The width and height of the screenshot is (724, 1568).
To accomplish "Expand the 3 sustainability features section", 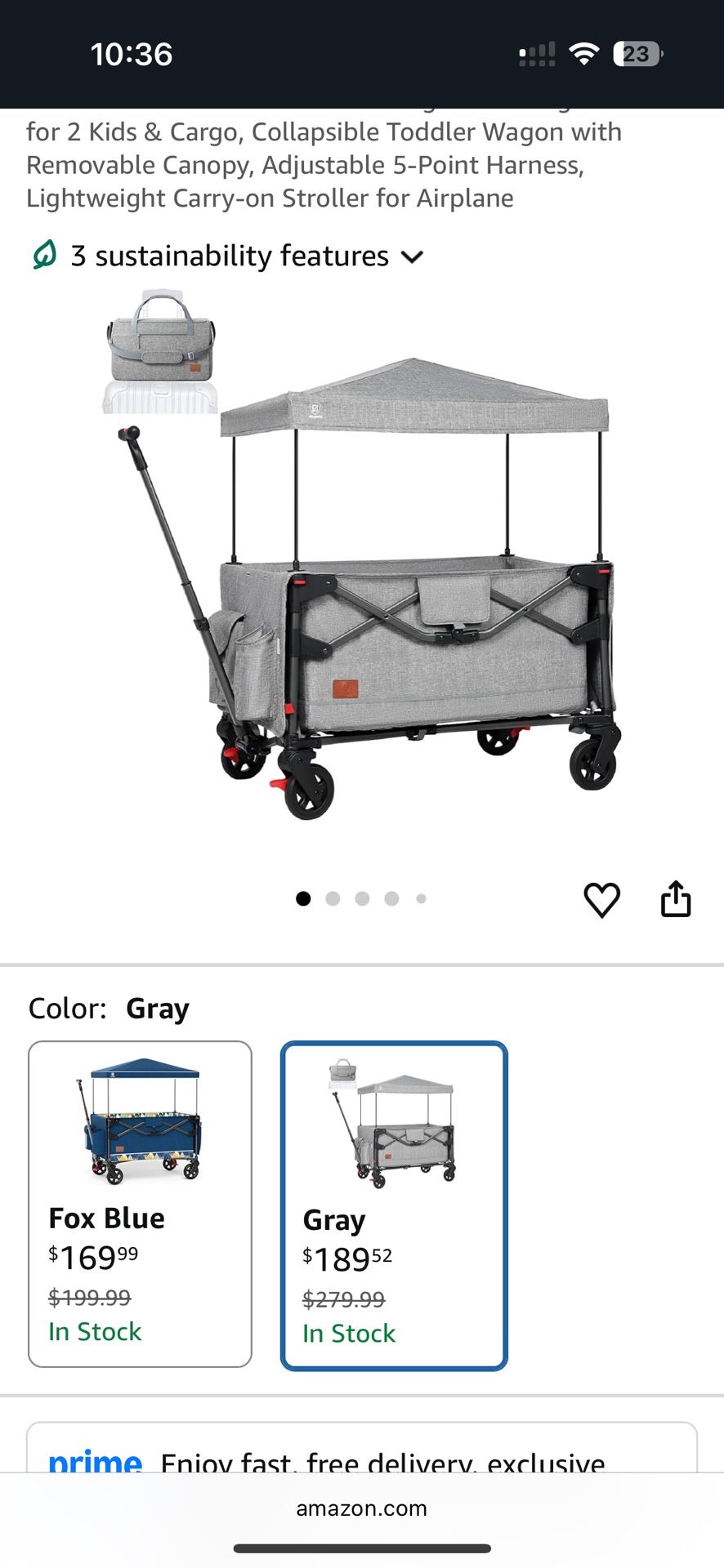I will 413,256.
